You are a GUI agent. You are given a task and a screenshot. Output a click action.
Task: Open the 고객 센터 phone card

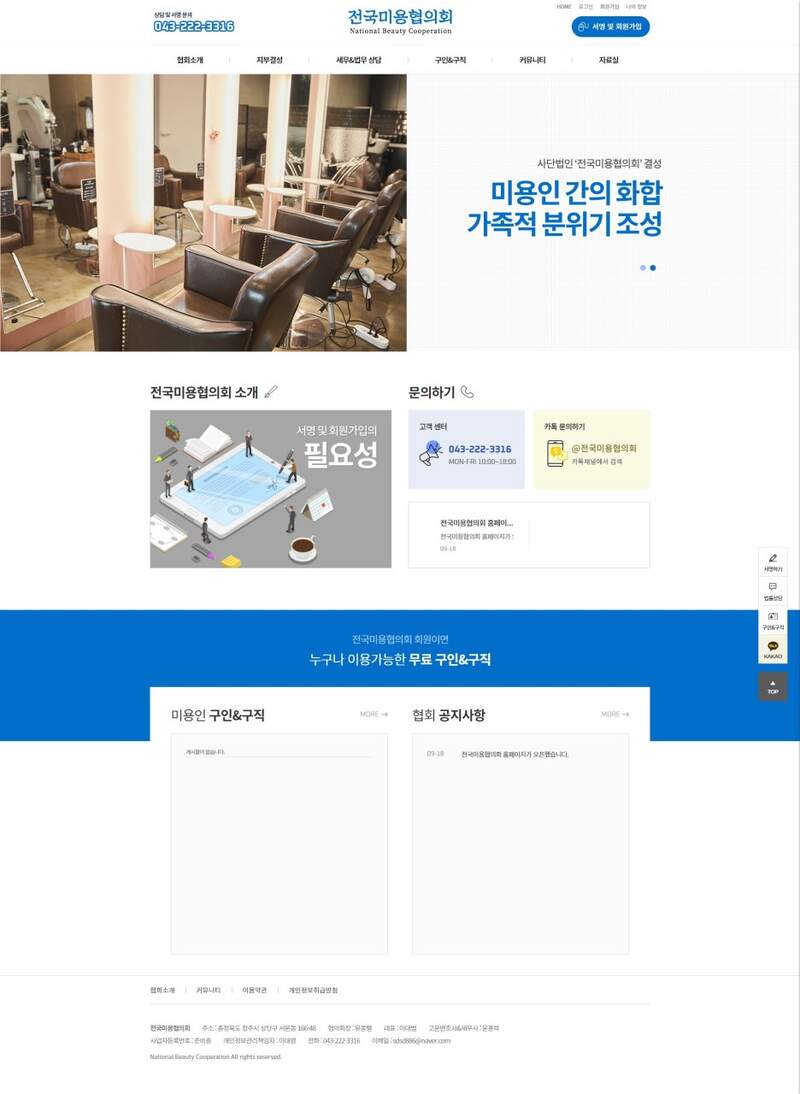click(466, 449)
